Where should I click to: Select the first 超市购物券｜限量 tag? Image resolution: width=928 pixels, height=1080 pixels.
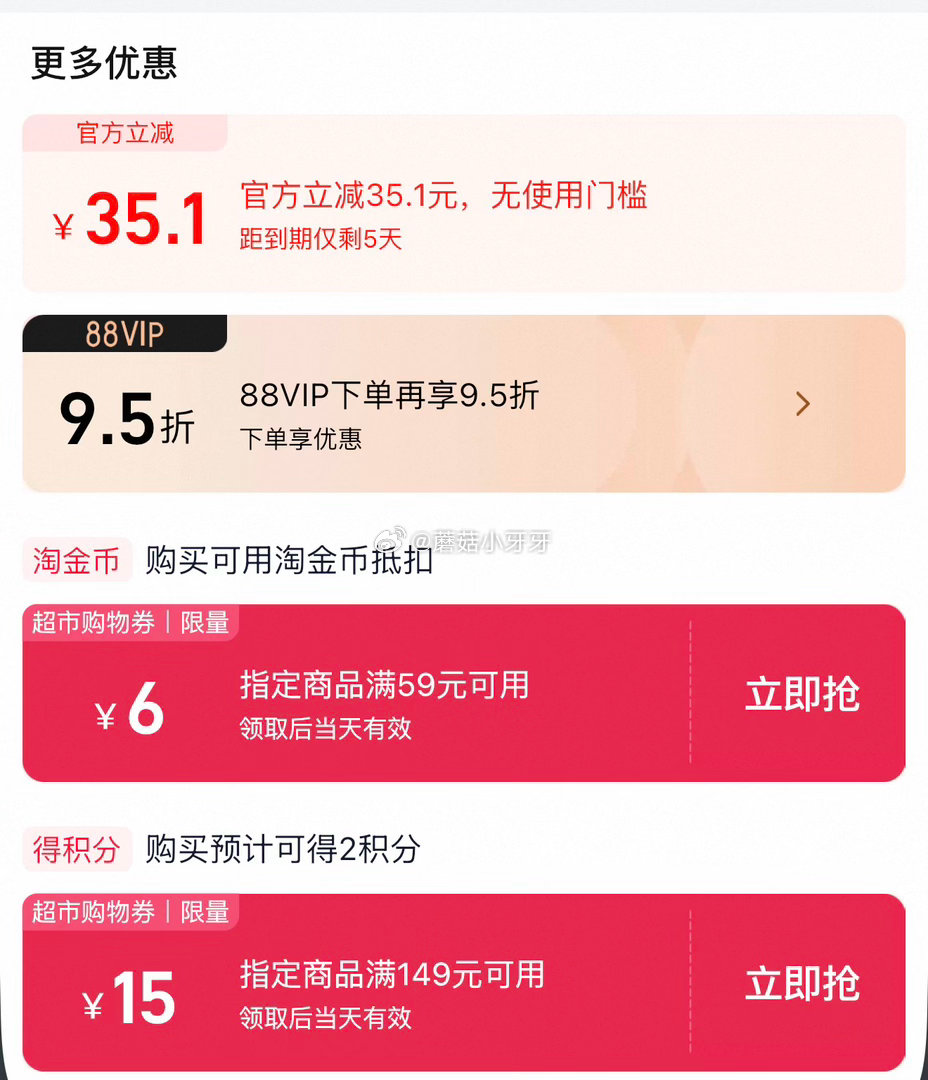click(x=131, y=622)
